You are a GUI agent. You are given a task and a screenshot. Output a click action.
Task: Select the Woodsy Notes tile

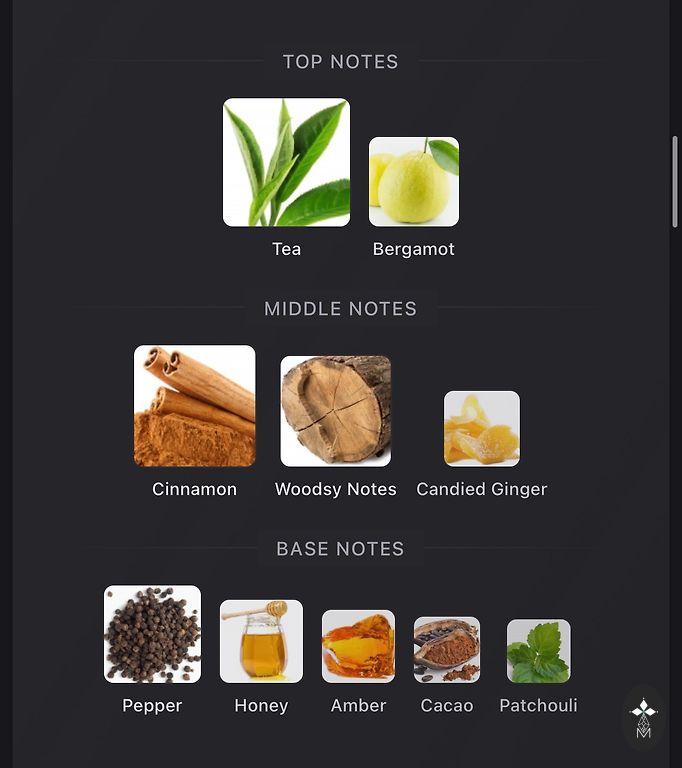pos(336,411)
